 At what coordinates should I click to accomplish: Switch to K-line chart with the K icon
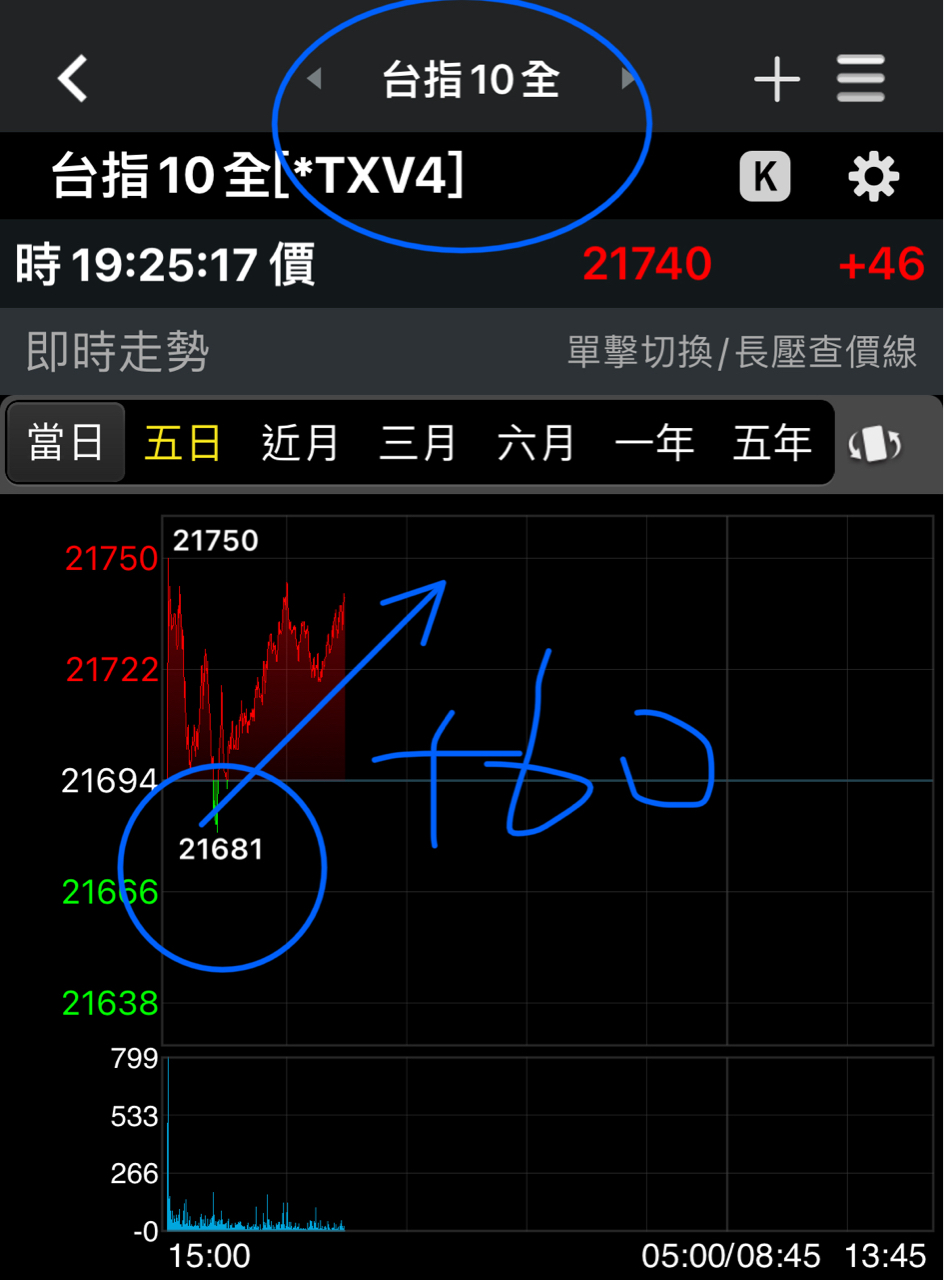point(764,177)
